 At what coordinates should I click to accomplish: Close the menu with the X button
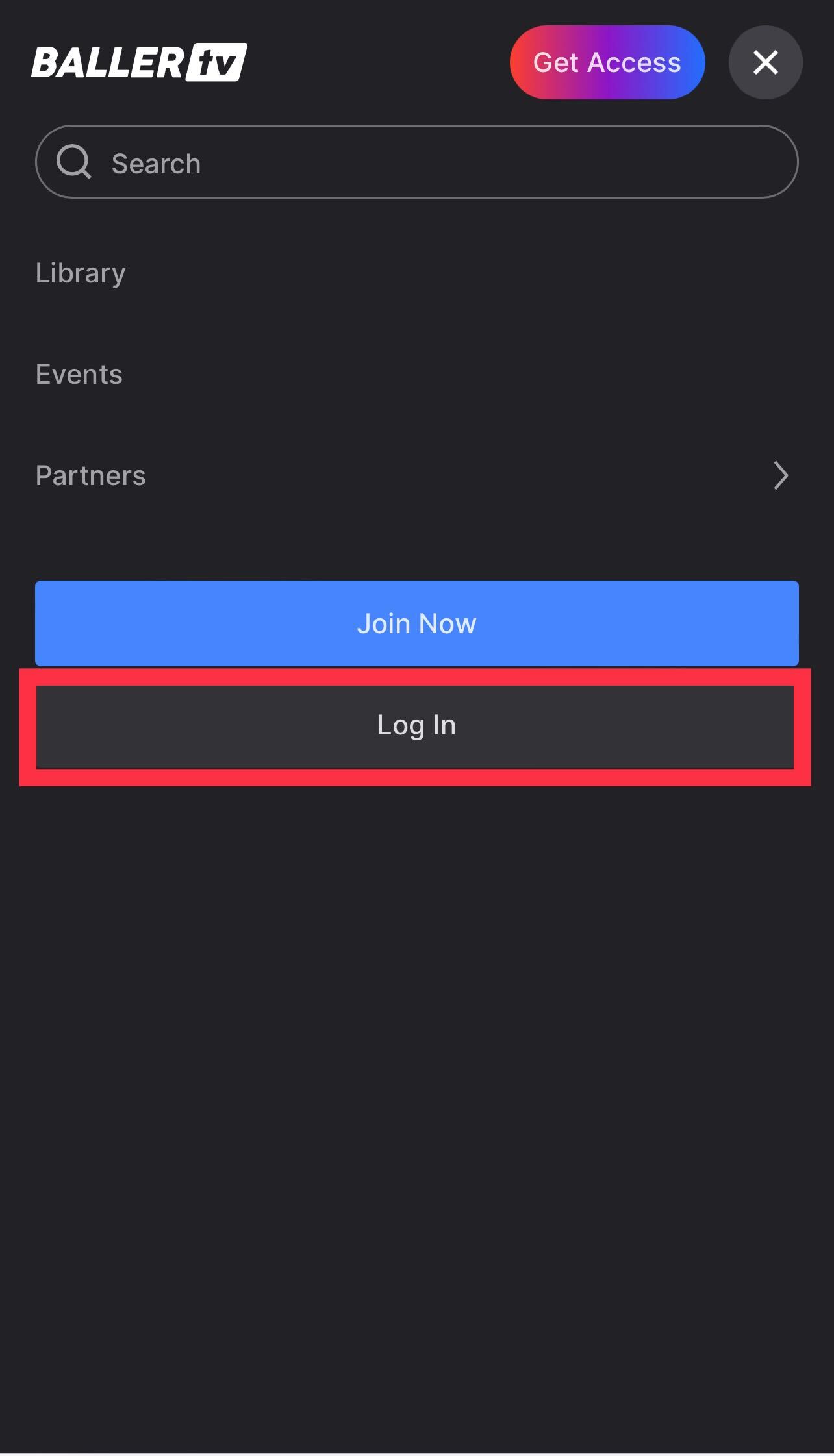coord(765,62)
